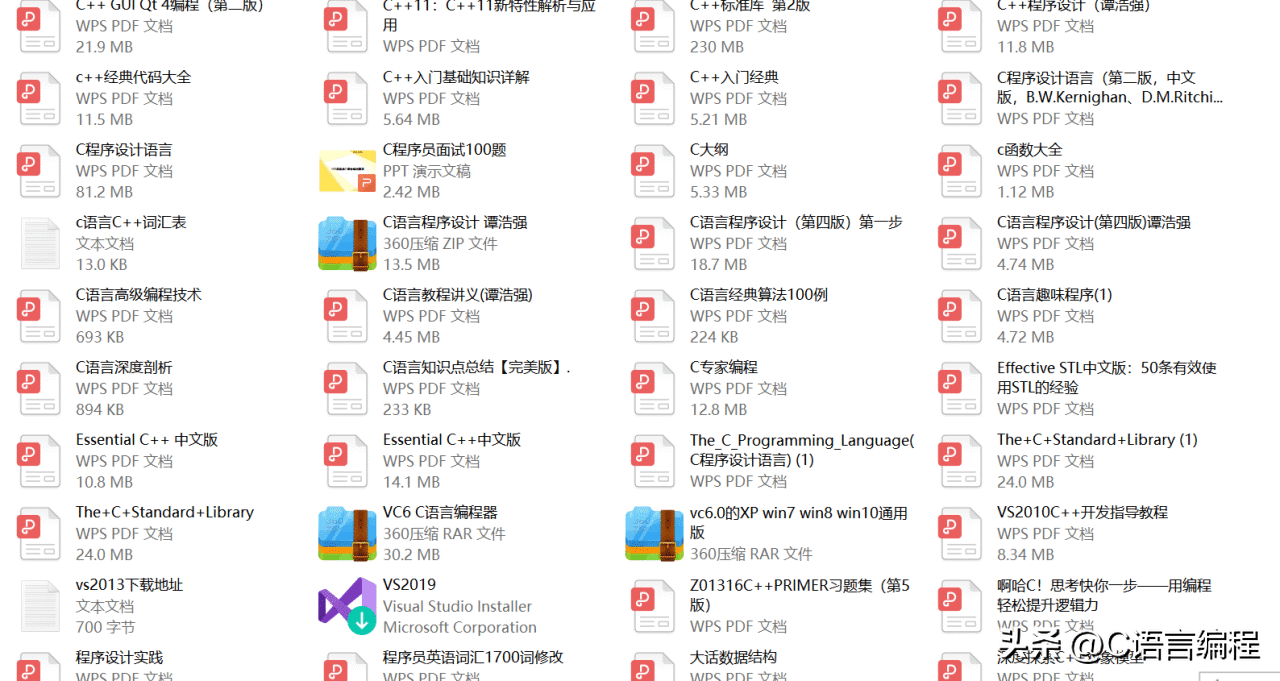Open the C语言高级编程技术 PDF
The image size is (1280, 681).
click(x=41, y=315)
